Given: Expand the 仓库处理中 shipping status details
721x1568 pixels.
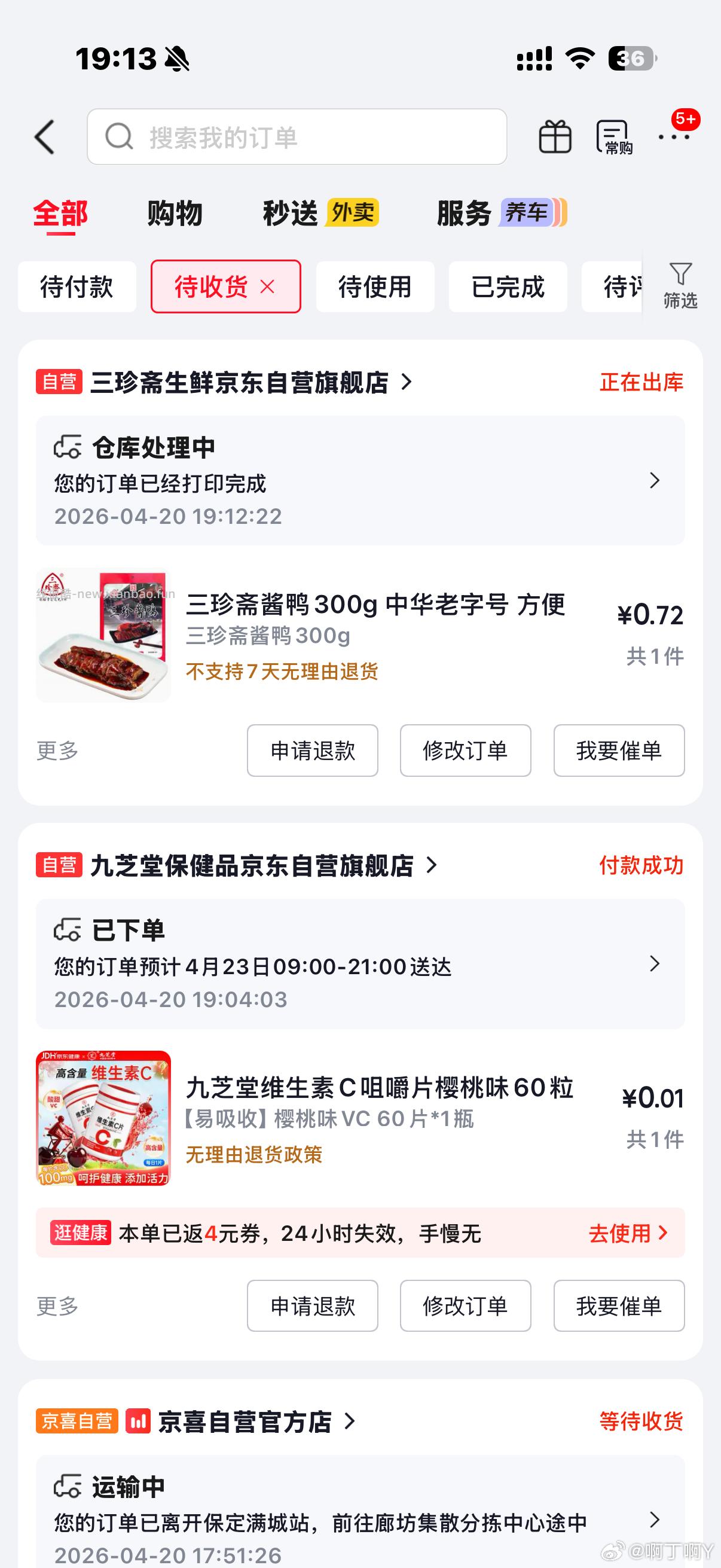Looking at the screenshot, I should pyautogui.click(x=655, y=481).
